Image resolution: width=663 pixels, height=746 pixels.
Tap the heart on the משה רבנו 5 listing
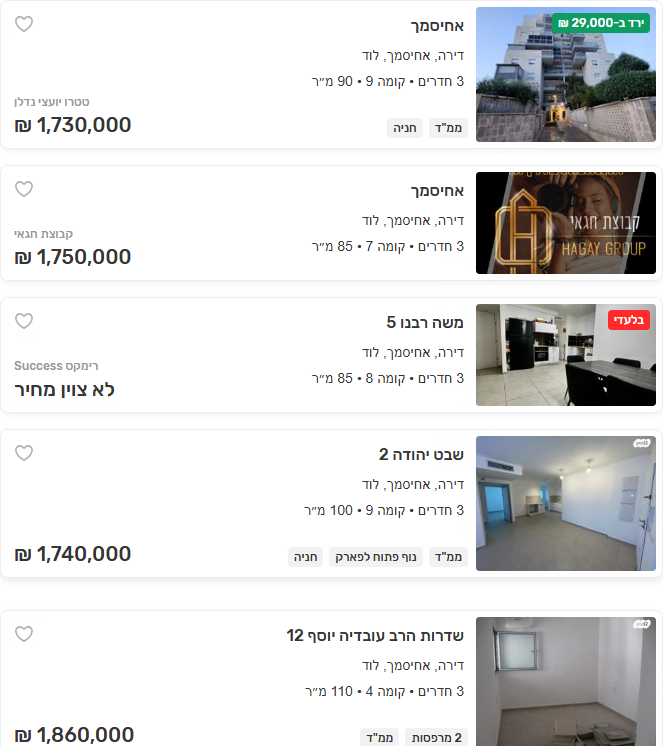[x=24, y=321]
